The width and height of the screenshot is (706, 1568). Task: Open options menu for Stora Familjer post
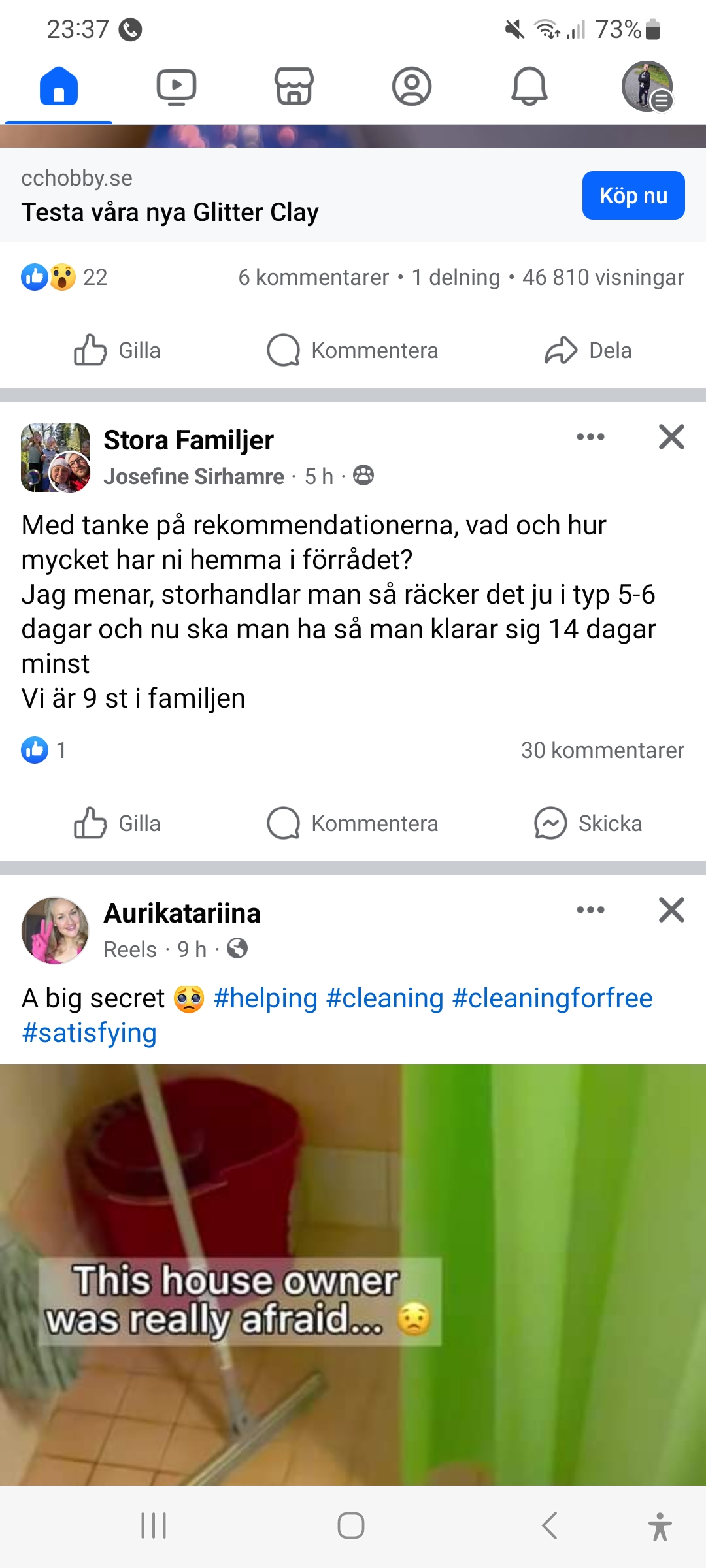pyautogui.click(x=590, y=437)
